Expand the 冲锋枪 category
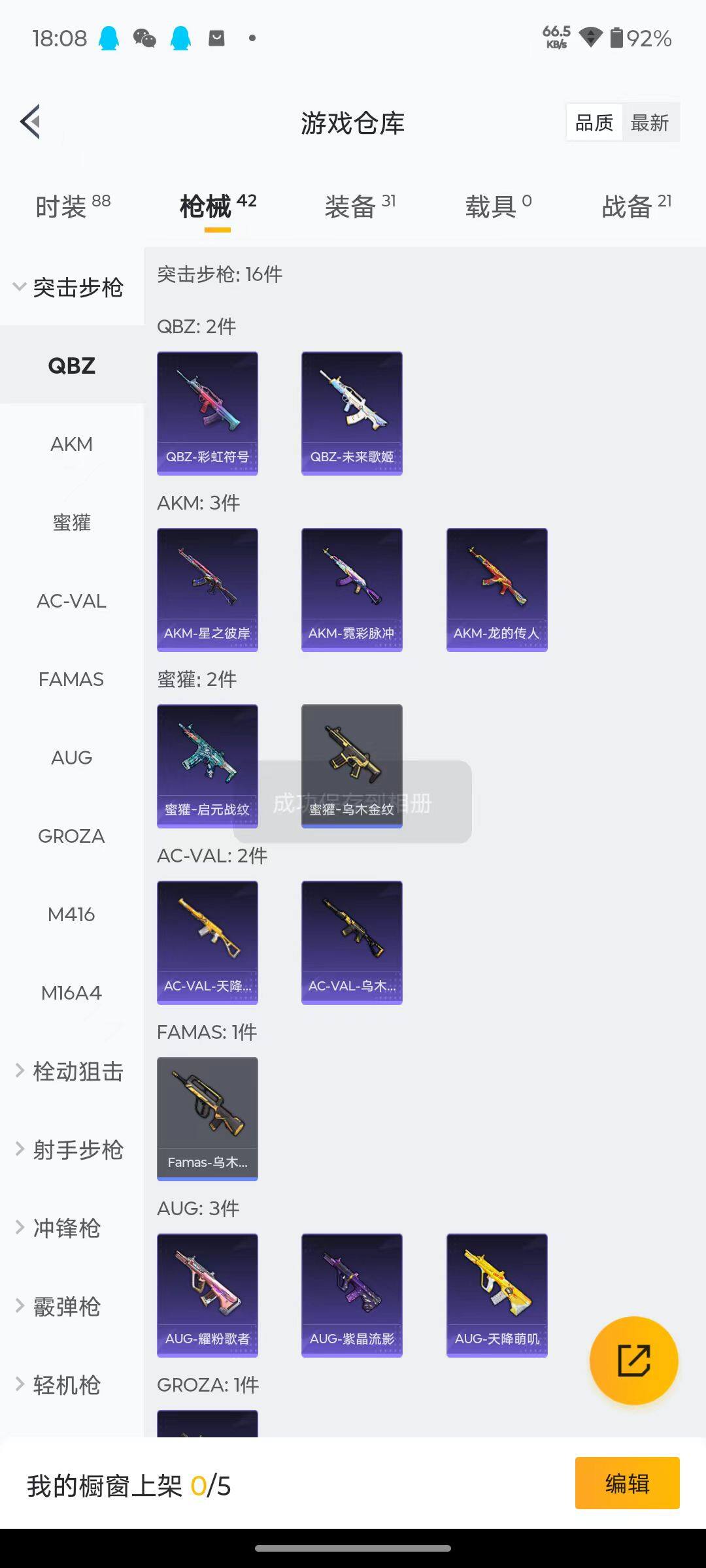706x1568 pixels. (x=65, y=1228)
